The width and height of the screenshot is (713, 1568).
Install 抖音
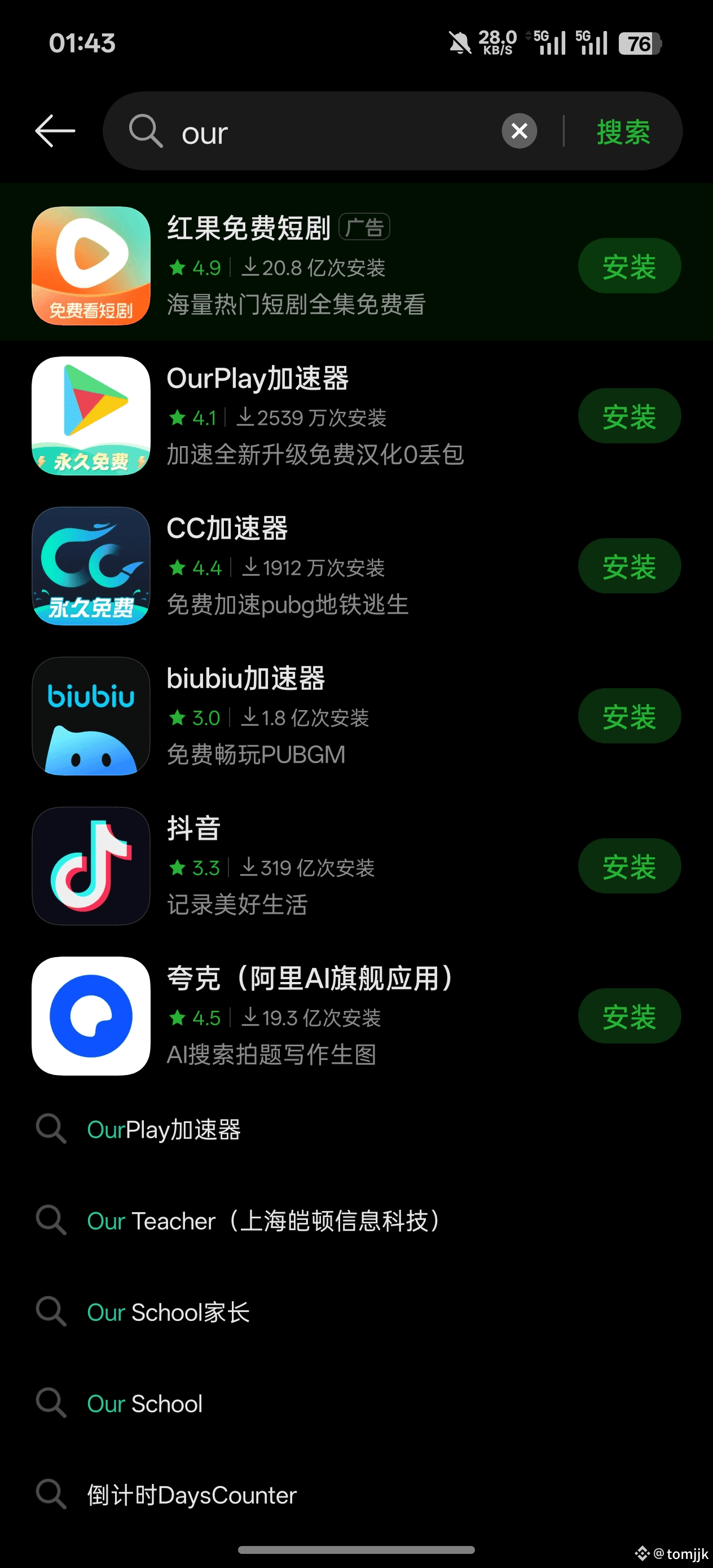pyautogui.click(x=628, y=866)
